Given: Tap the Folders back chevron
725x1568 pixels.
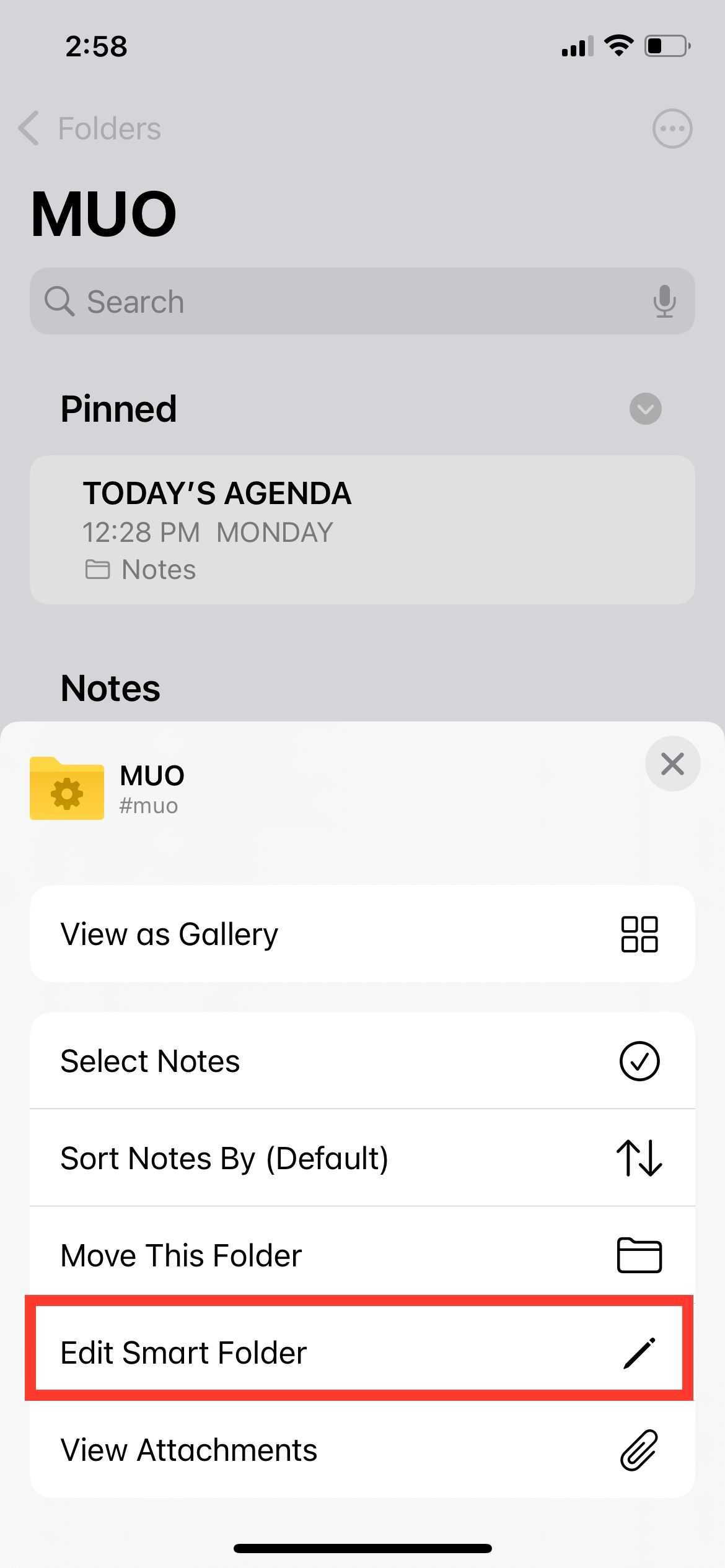Looking at the screenshot, I should 27,128.
